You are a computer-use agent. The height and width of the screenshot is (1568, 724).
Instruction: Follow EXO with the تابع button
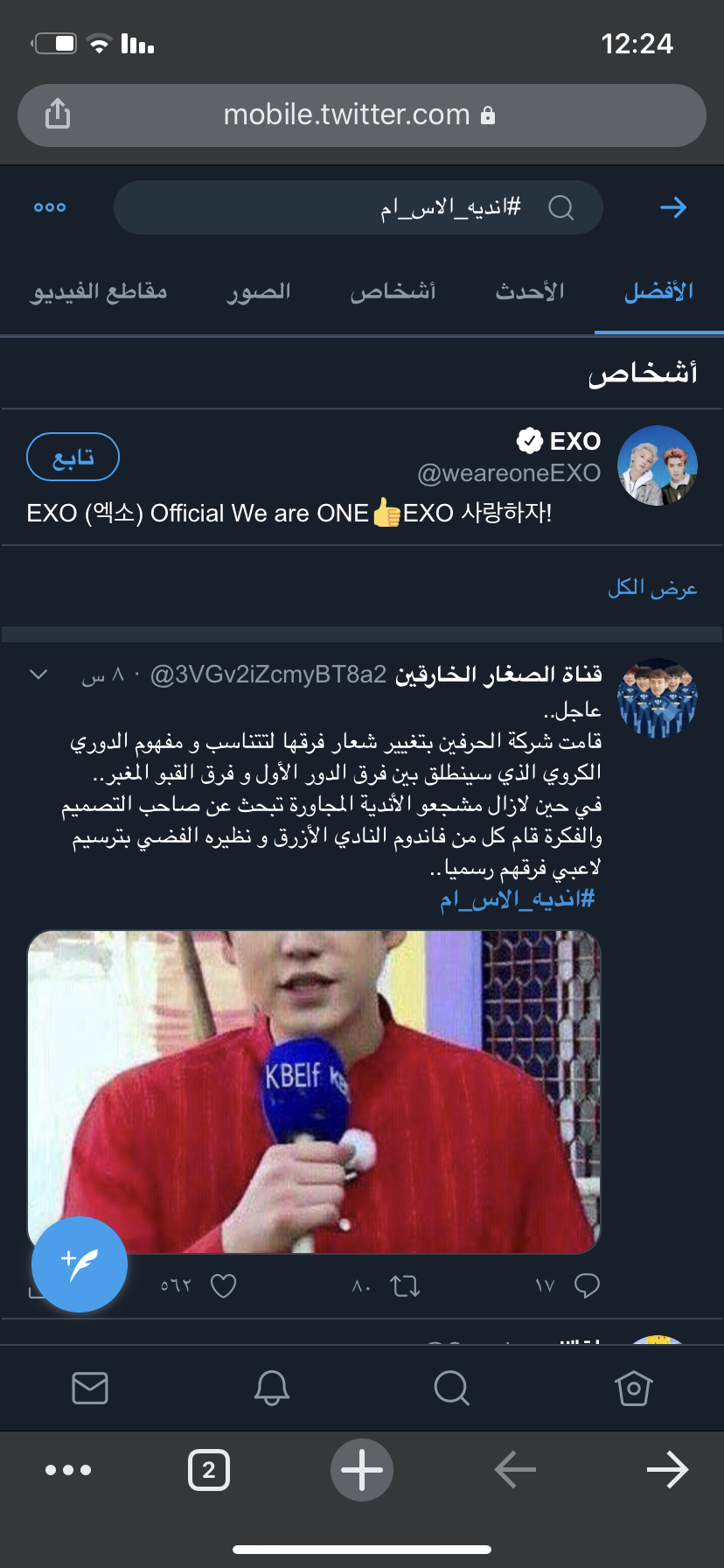tap(73, 457)
